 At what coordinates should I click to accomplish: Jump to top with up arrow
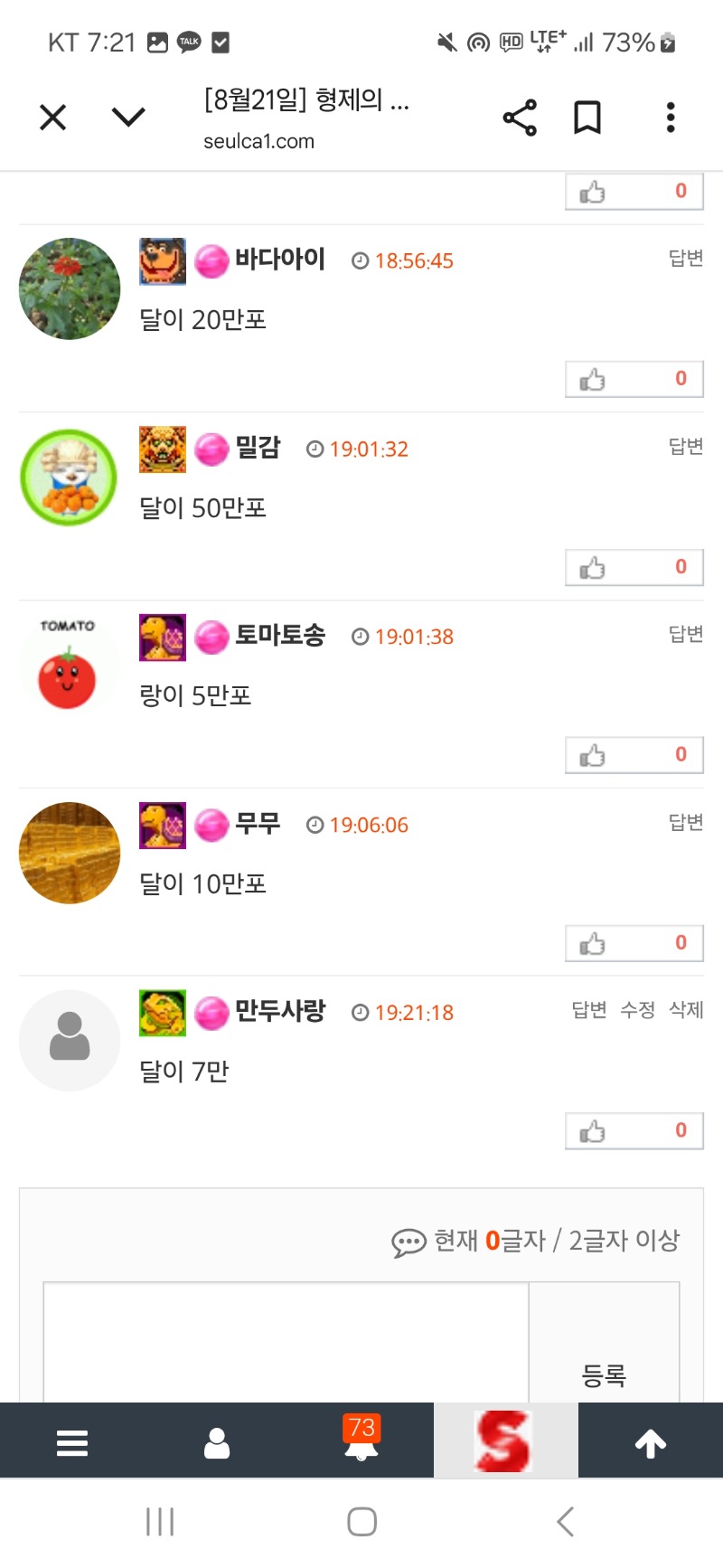tap(651, 1442)
